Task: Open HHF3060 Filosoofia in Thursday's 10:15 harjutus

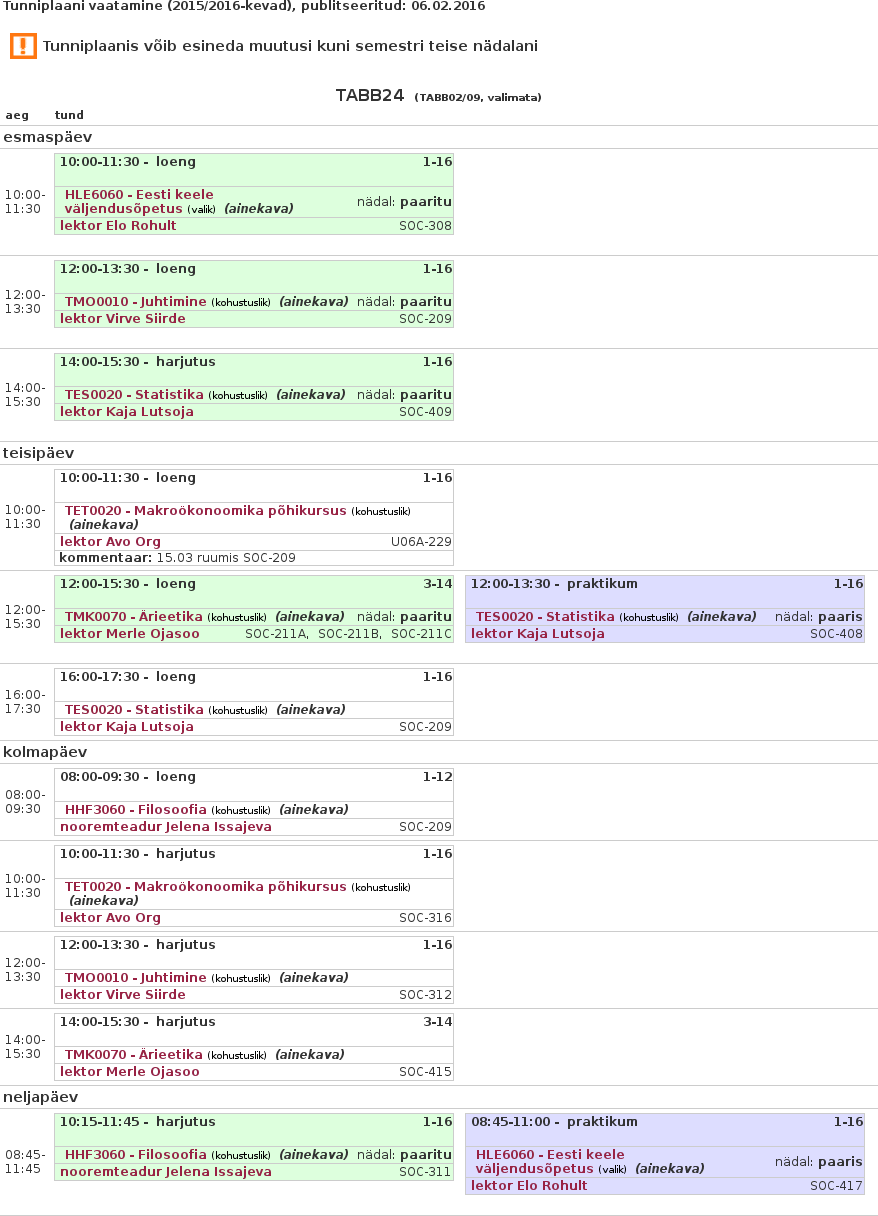Action: tap(135, 1155)
